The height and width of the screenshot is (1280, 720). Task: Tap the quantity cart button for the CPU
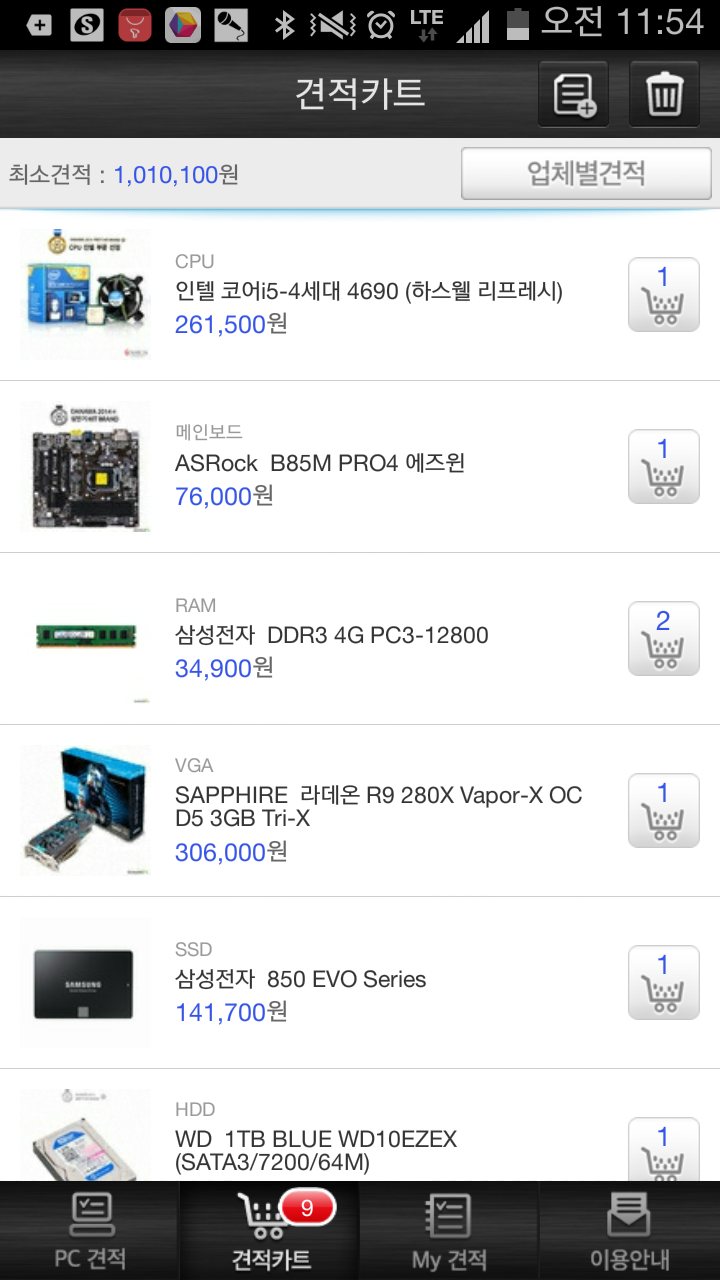(663, 294)
